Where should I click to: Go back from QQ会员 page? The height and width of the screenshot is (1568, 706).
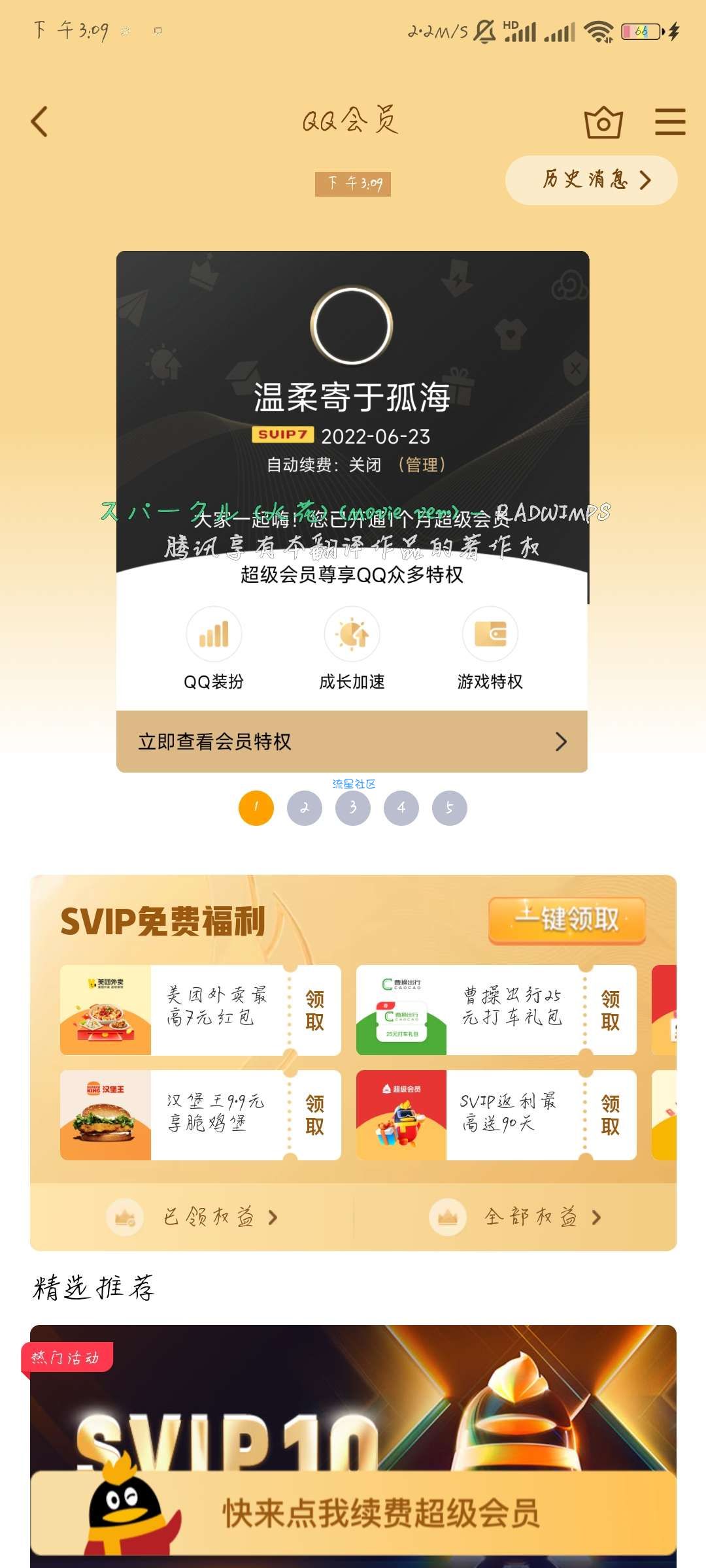coord(40,122)
